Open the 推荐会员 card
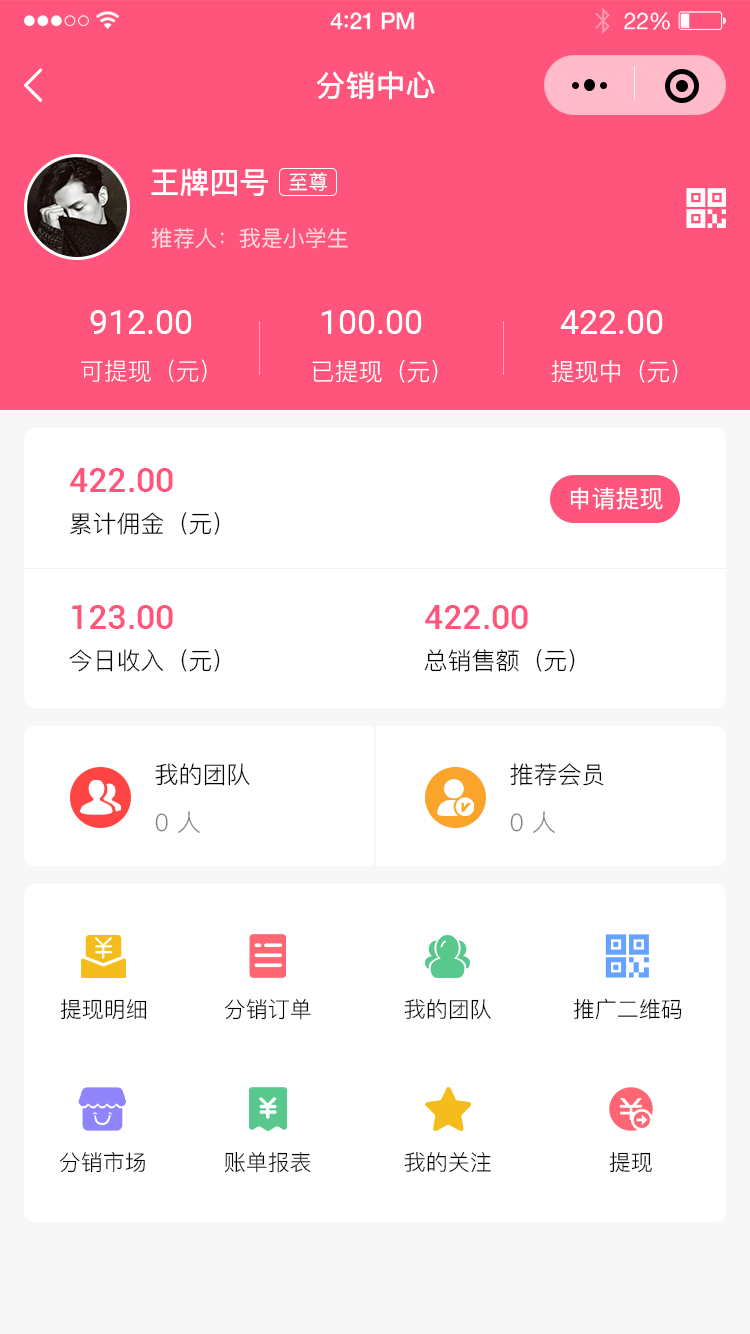Viewport: 750px width, 1334px height. [551, 796]
